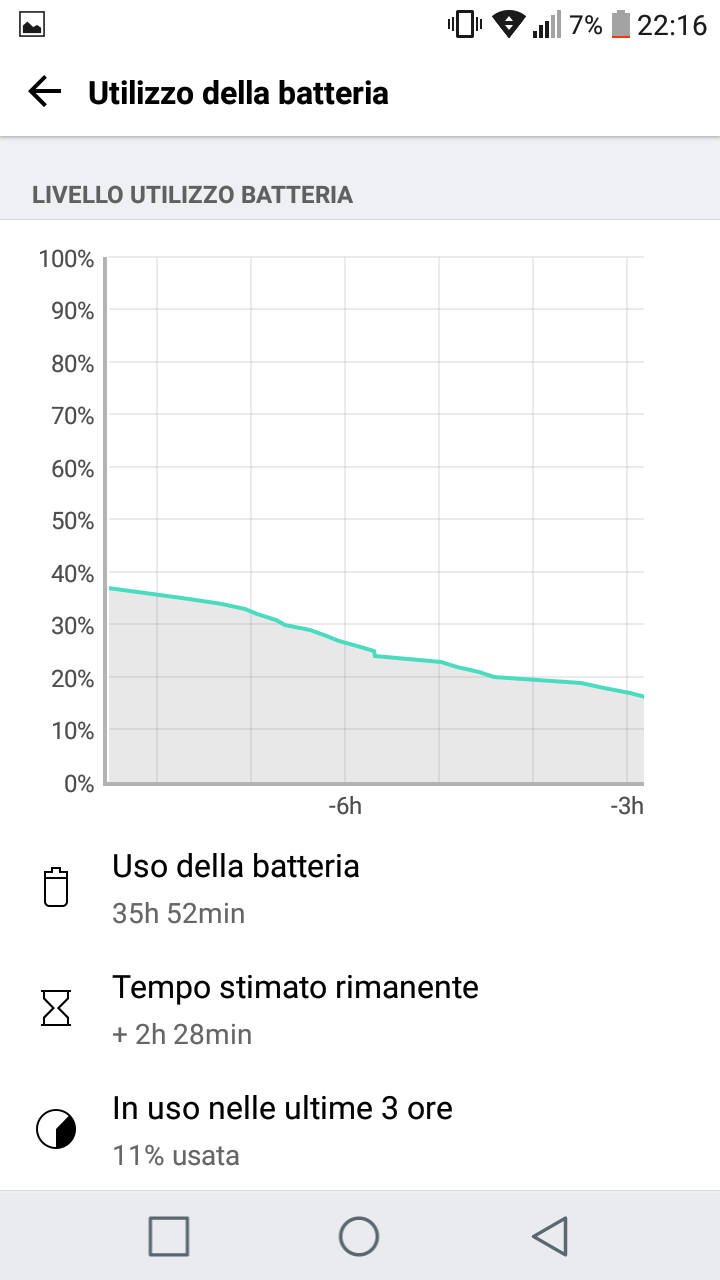Tap the system home button
Screen dimensions: 720x1280
pos(359,1236)
